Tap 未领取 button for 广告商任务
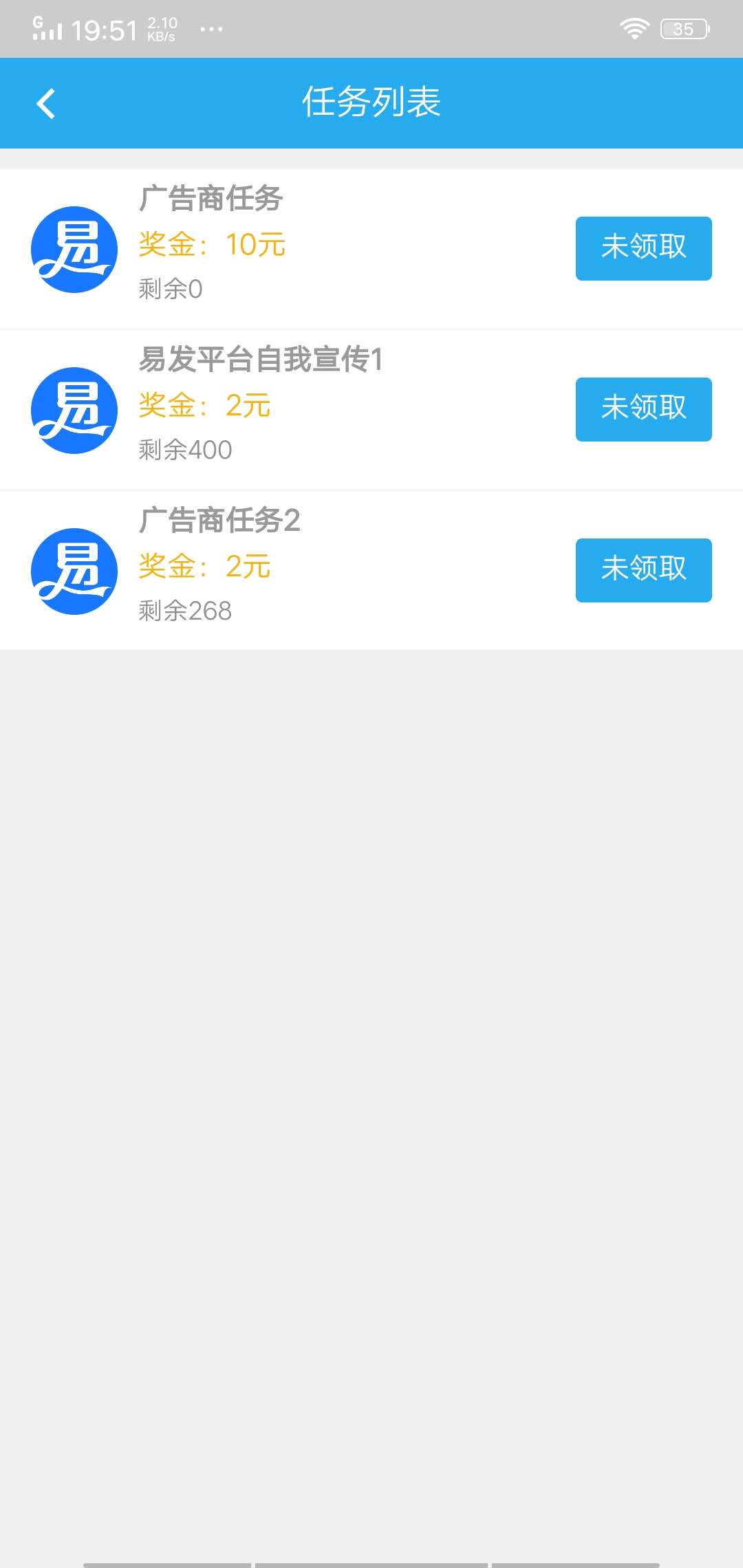This screenshot has width=743, height=1568. click(643, 248)
